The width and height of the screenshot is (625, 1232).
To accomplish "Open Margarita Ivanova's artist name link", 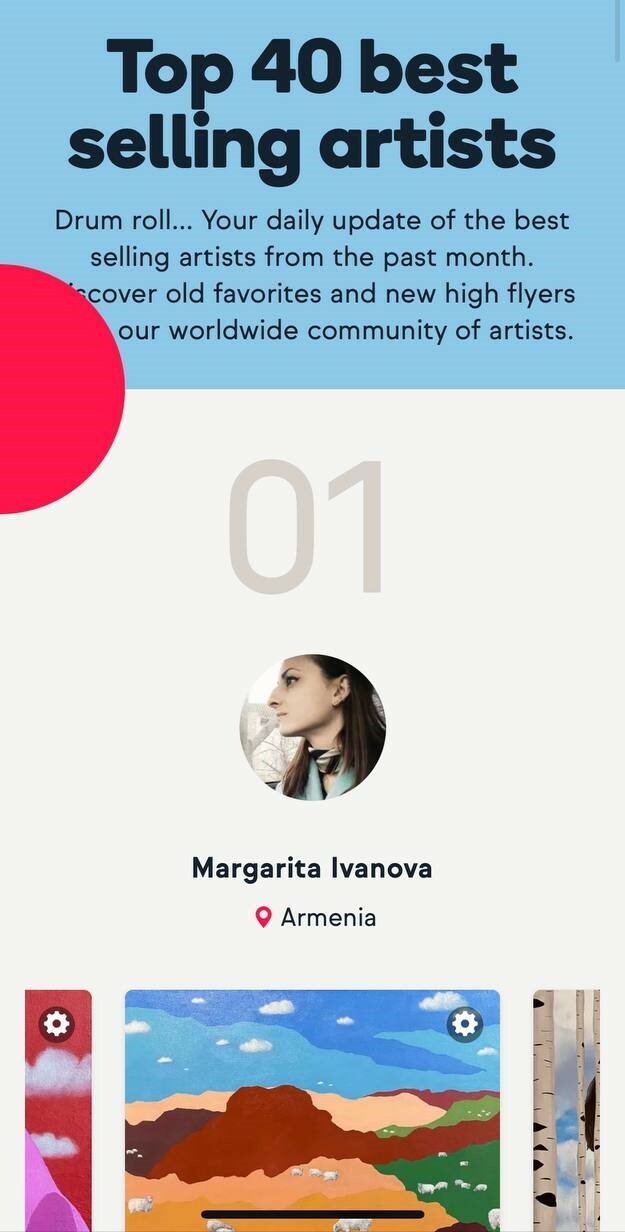I will [x=312, y=868].
